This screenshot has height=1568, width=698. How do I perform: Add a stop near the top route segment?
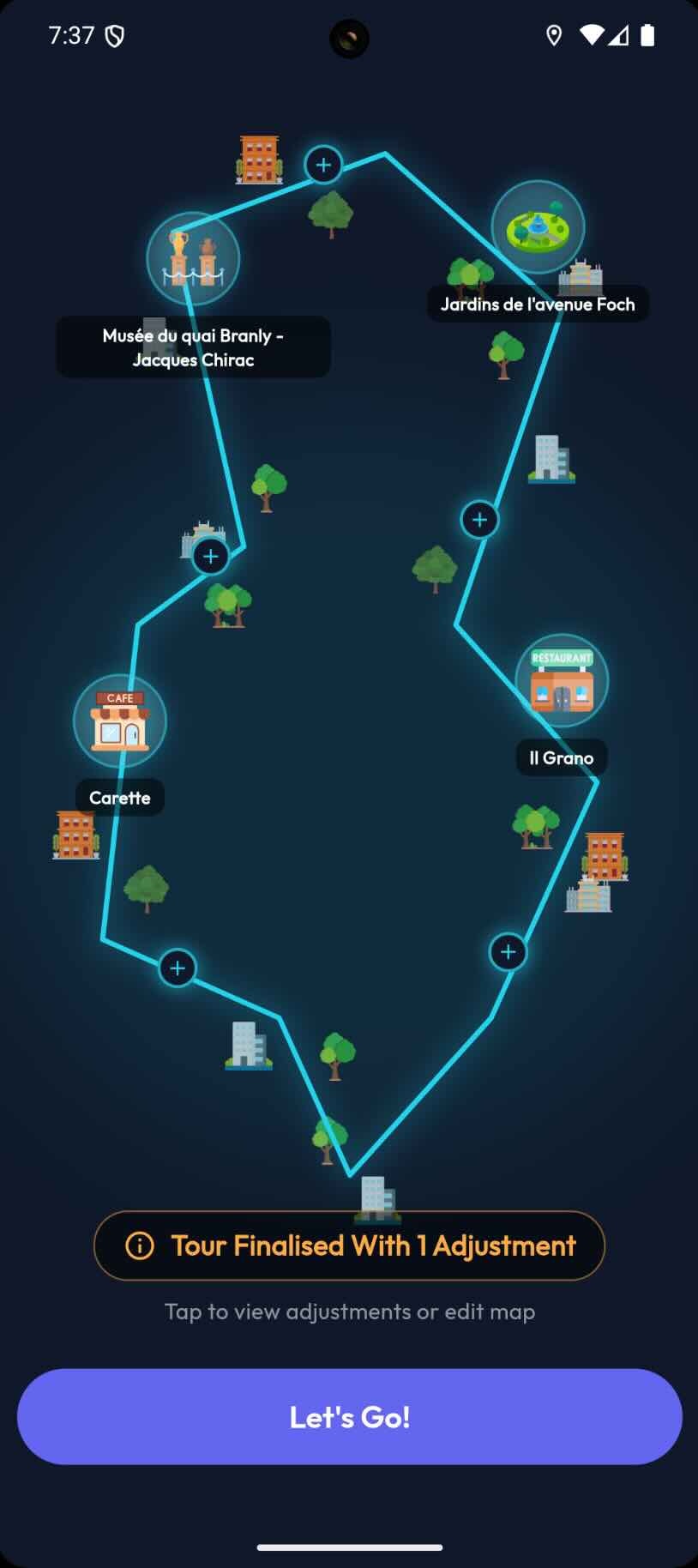[x=323, y=164]
